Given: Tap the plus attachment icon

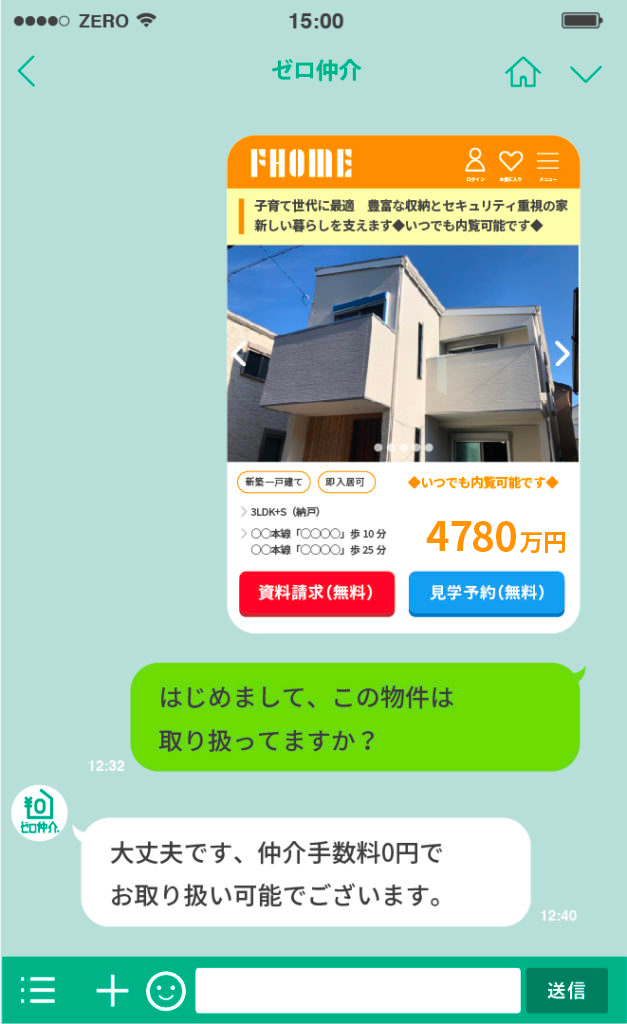Looking at the screenshot, I should click(x=112, y=990).
